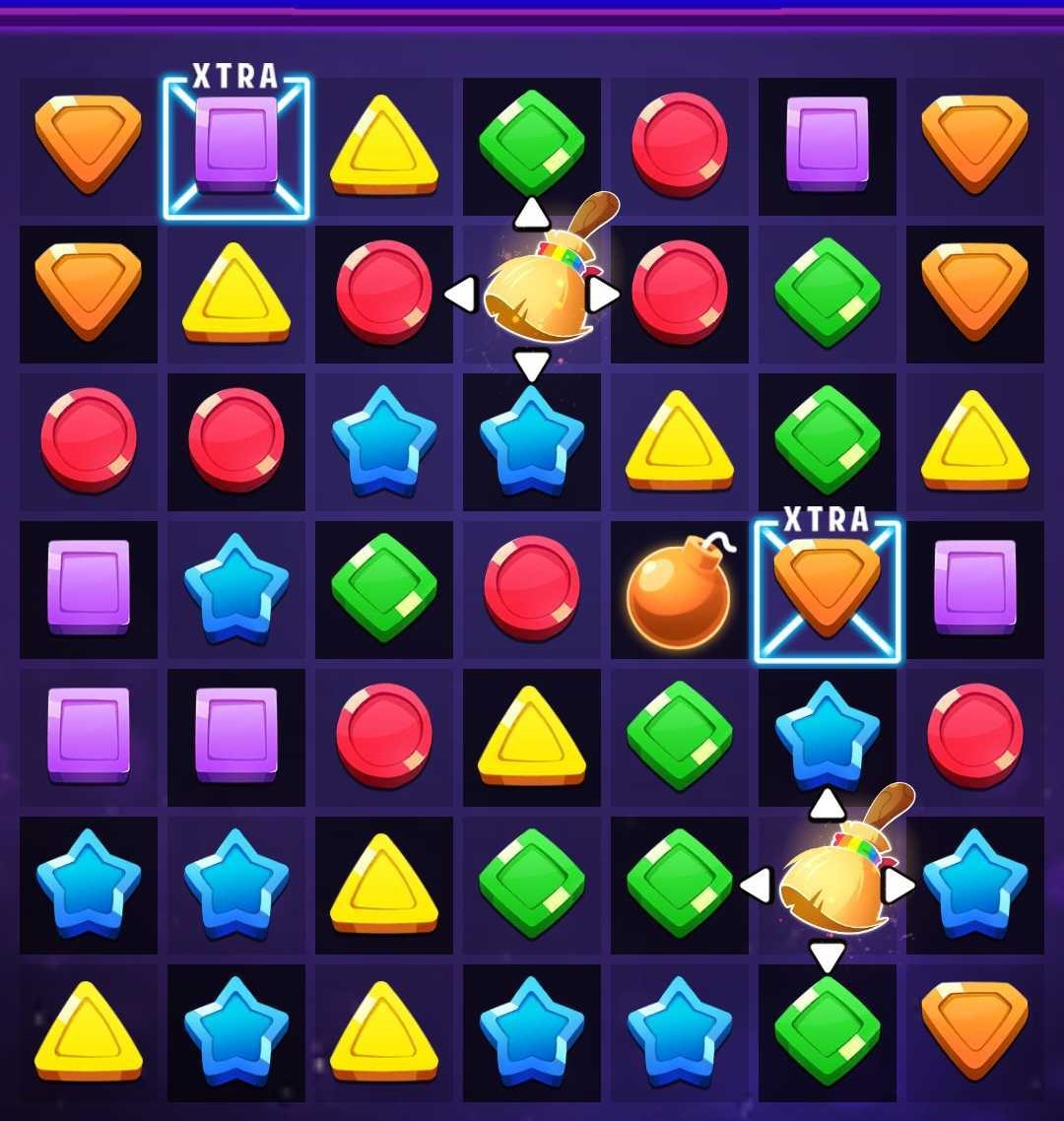Activate the broom below the XTRA orange gem column
Screen dimensions: 1064x1121
pos(828,883)
